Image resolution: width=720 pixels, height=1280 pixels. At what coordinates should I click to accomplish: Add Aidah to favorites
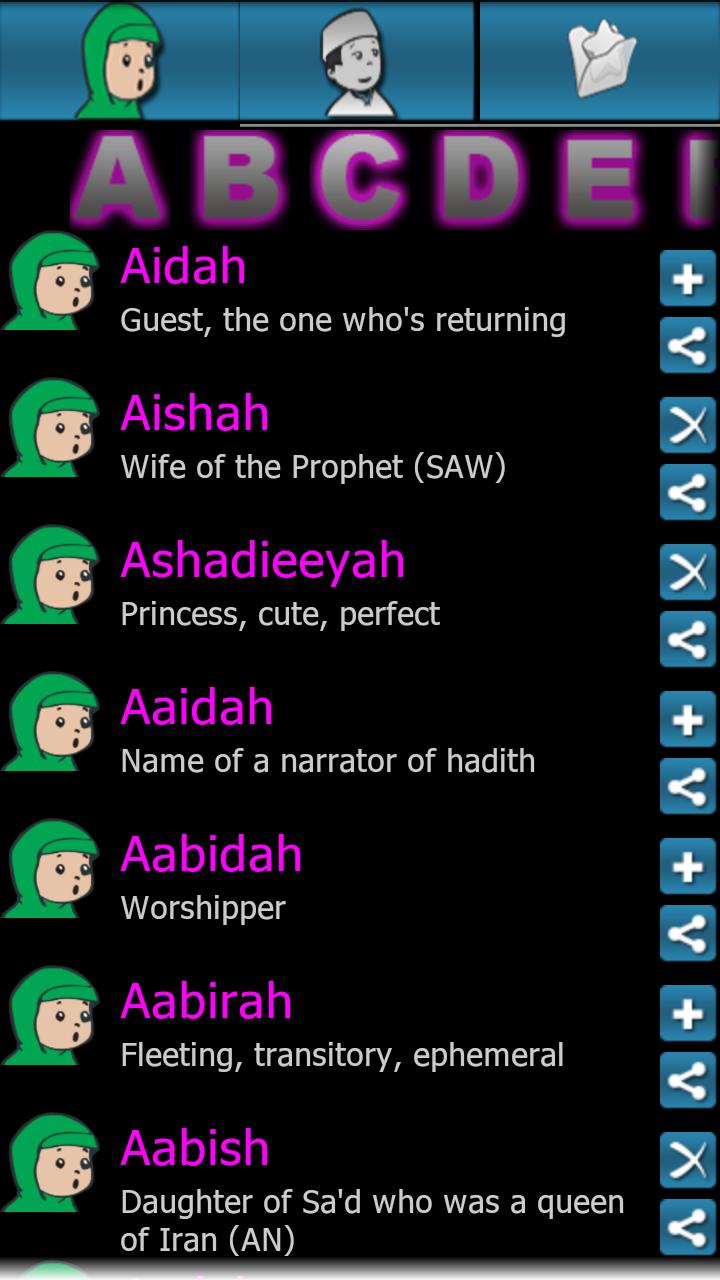coord(687,278)
